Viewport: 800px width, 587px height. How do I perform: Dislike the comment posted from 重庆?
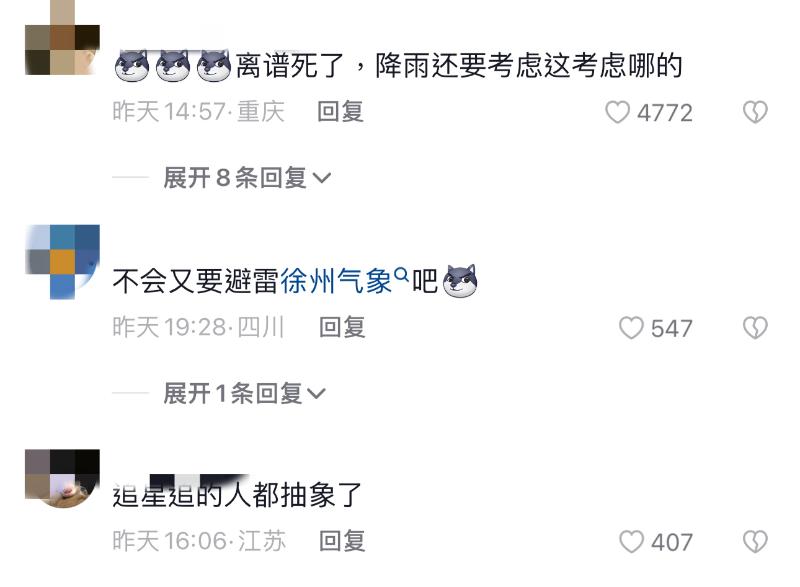pos(755,112)
